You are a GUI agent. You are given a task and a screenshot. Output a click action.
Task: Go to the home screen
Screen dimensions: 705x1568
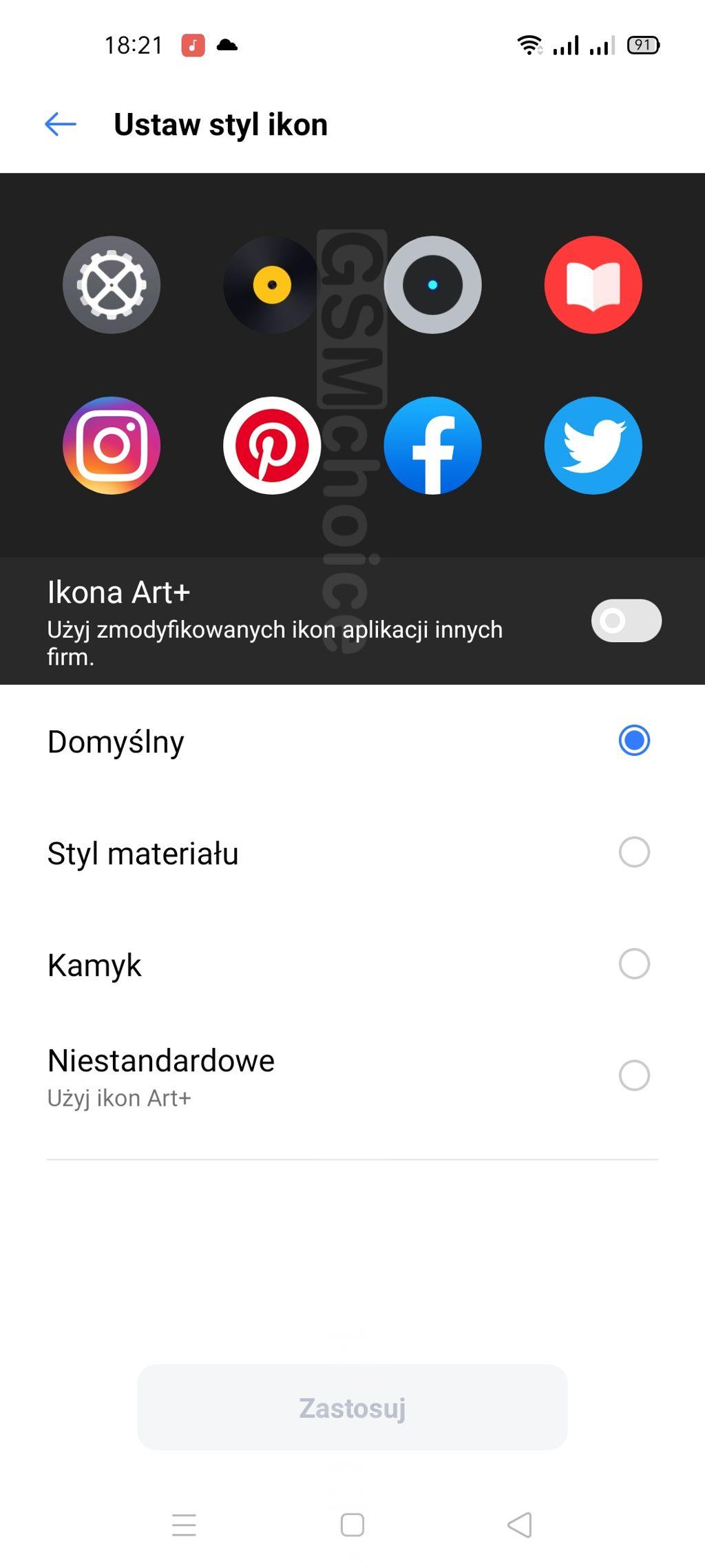click(352, 1525)
